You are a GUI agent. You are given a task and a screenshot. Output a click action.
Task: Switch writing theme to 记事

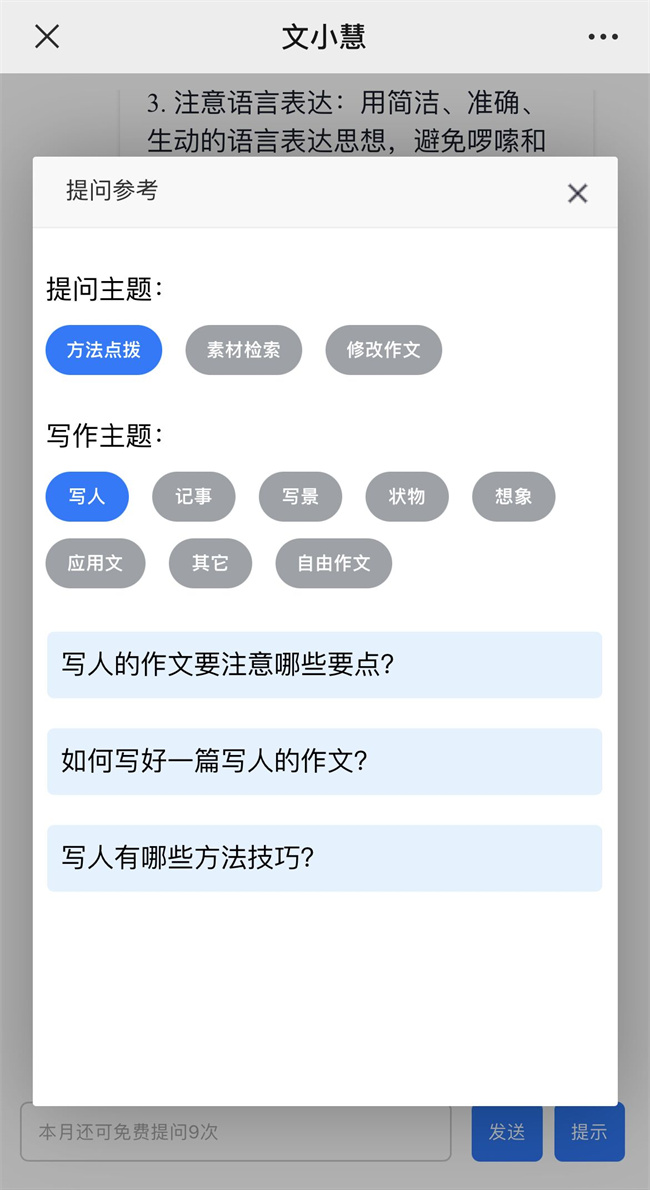193,496
